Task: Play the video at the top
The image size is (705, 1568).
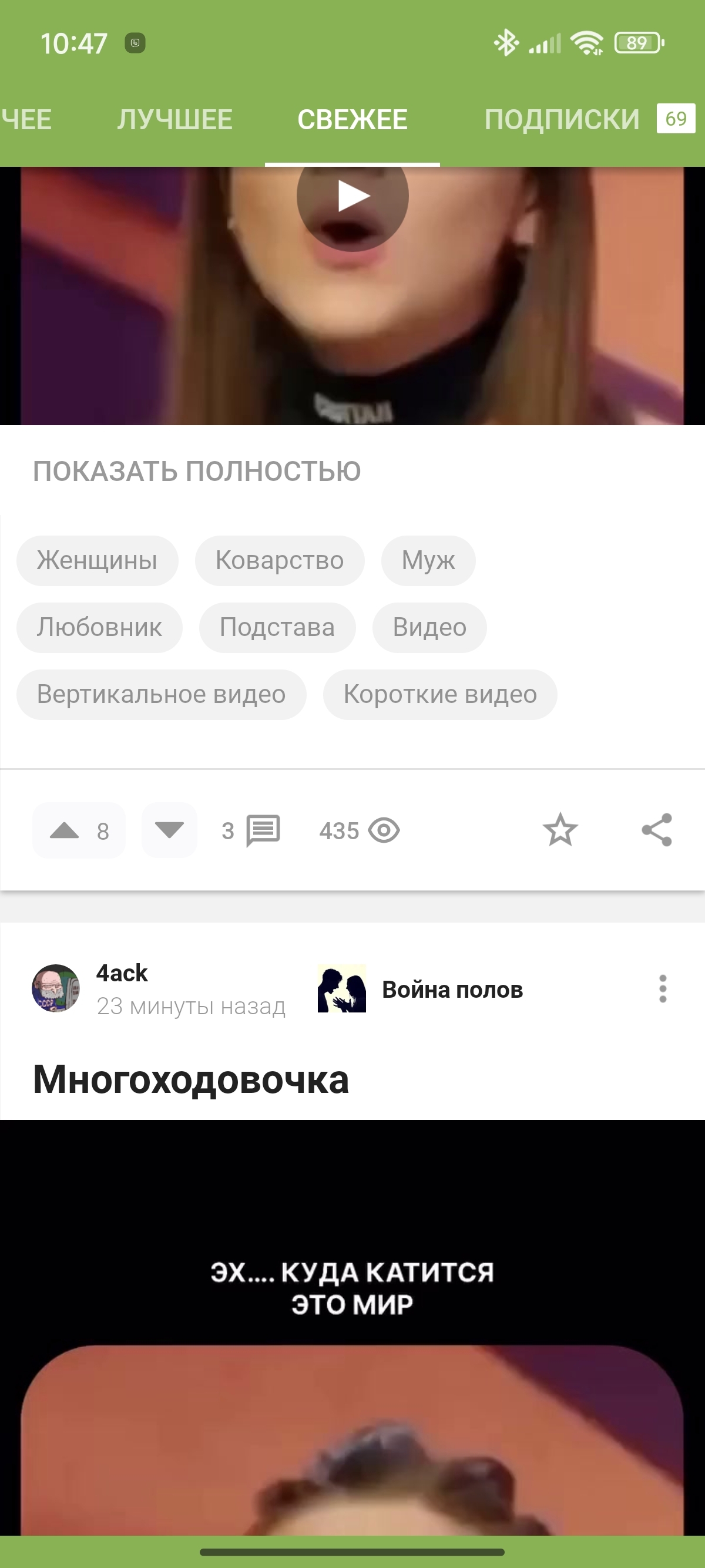Action: [352, 196]
